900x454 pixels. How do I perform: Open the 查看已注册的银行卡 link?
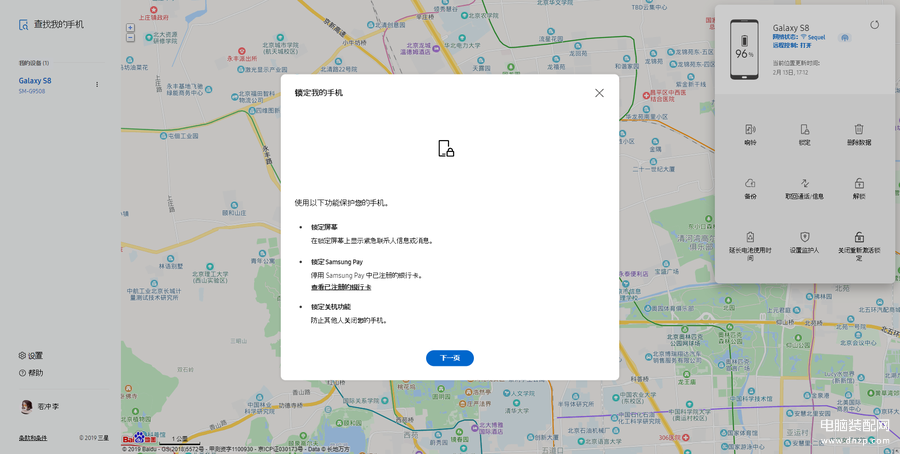point(341,287)
